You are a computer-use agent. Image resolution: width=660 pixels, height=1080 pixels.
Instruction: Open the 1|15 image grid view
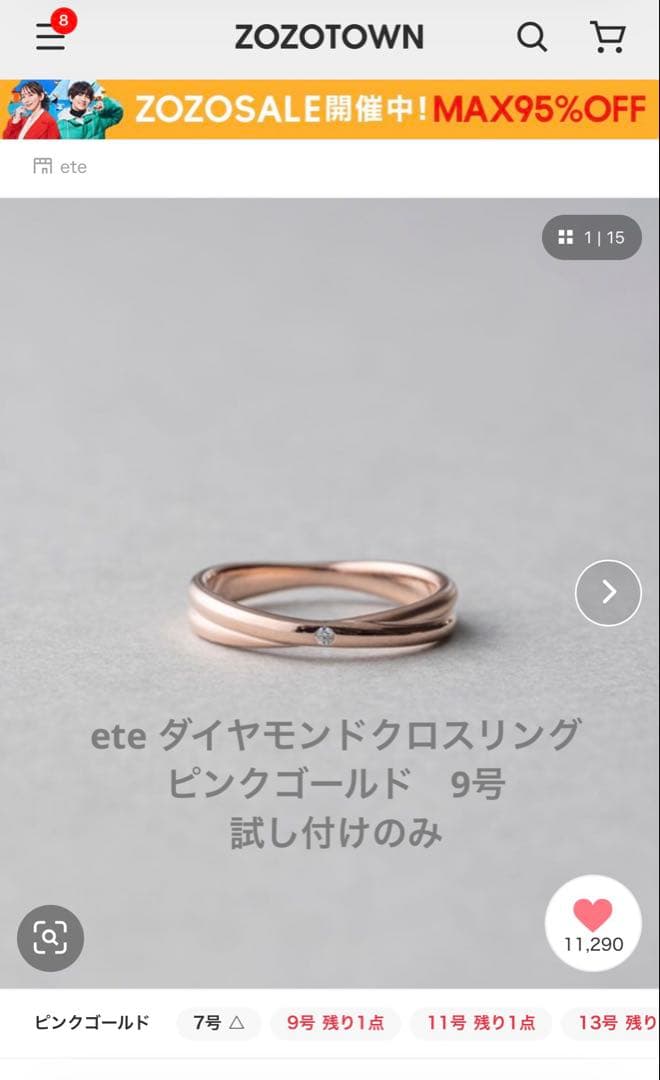click(592, 238)
